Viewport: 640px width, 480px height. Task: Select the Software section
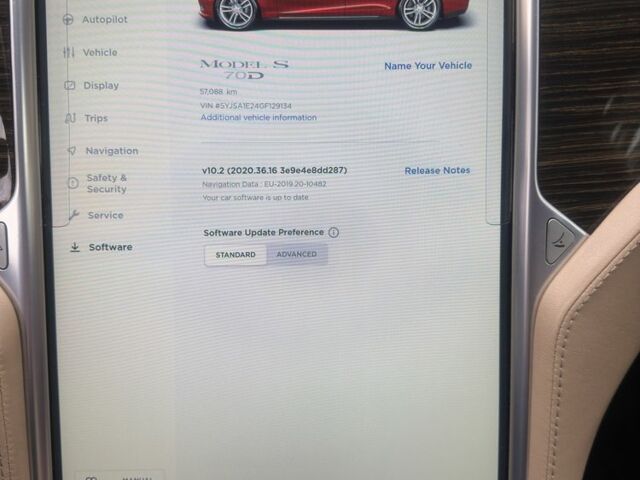click(x=109, y=247)
